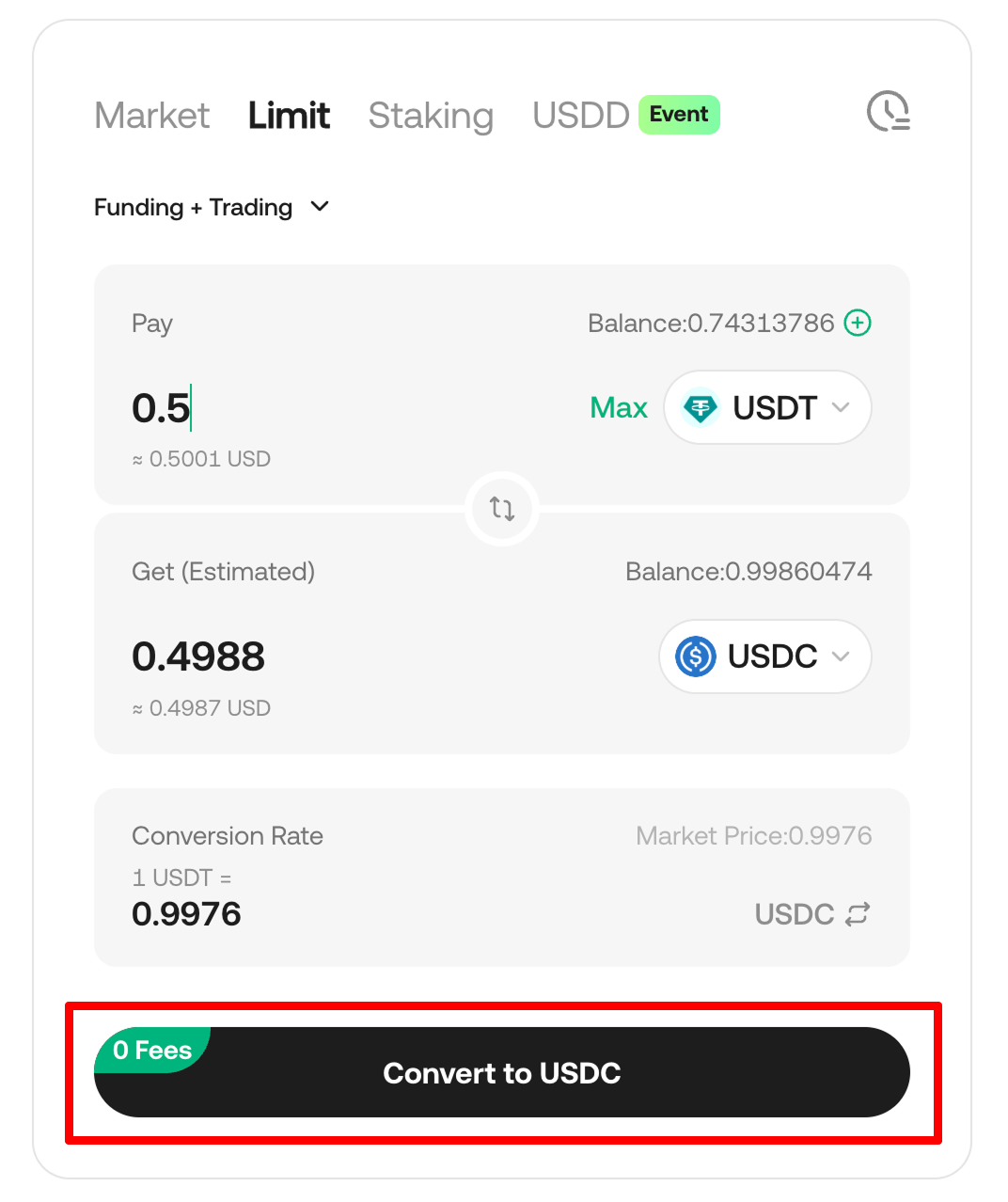The image size is (1008, 1202).
Task: Edit the conversion rate value 0.9976
Action: tap(187, 914)
